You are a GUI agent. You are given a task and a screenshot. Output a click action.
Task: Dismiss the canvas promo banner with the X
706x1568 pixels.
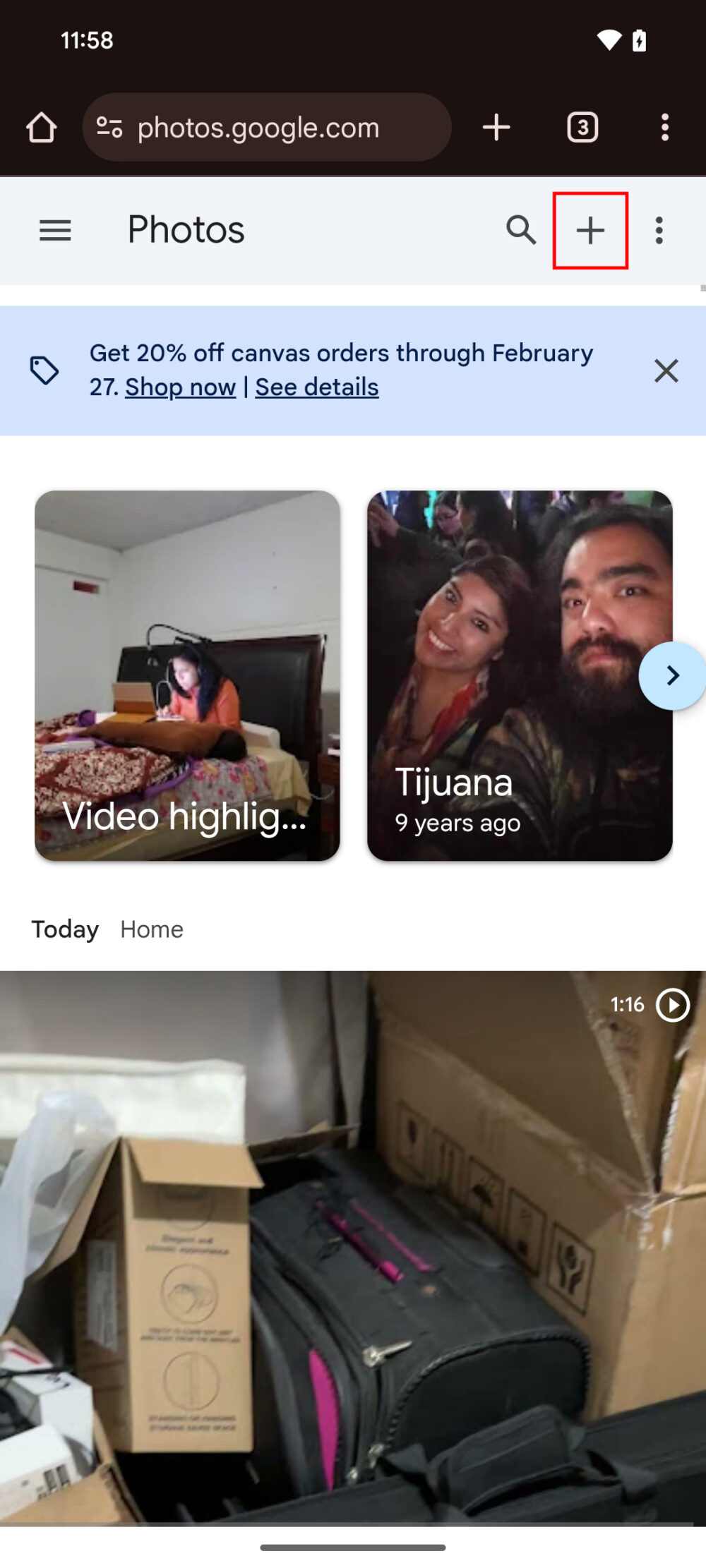pos(665,369)
